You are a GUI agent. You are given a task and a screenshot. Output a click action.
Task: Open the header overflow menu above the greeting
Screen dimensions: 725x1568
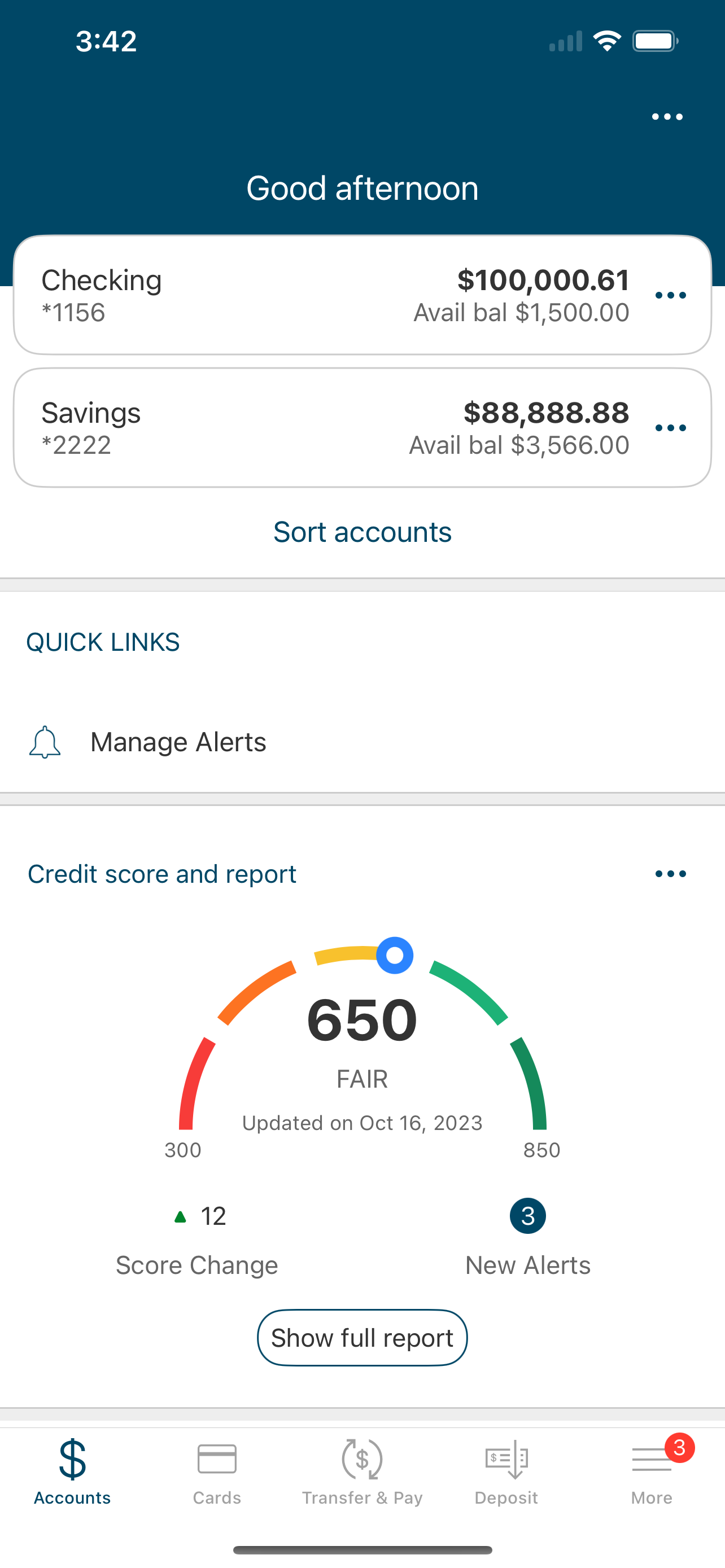[667, 117]
